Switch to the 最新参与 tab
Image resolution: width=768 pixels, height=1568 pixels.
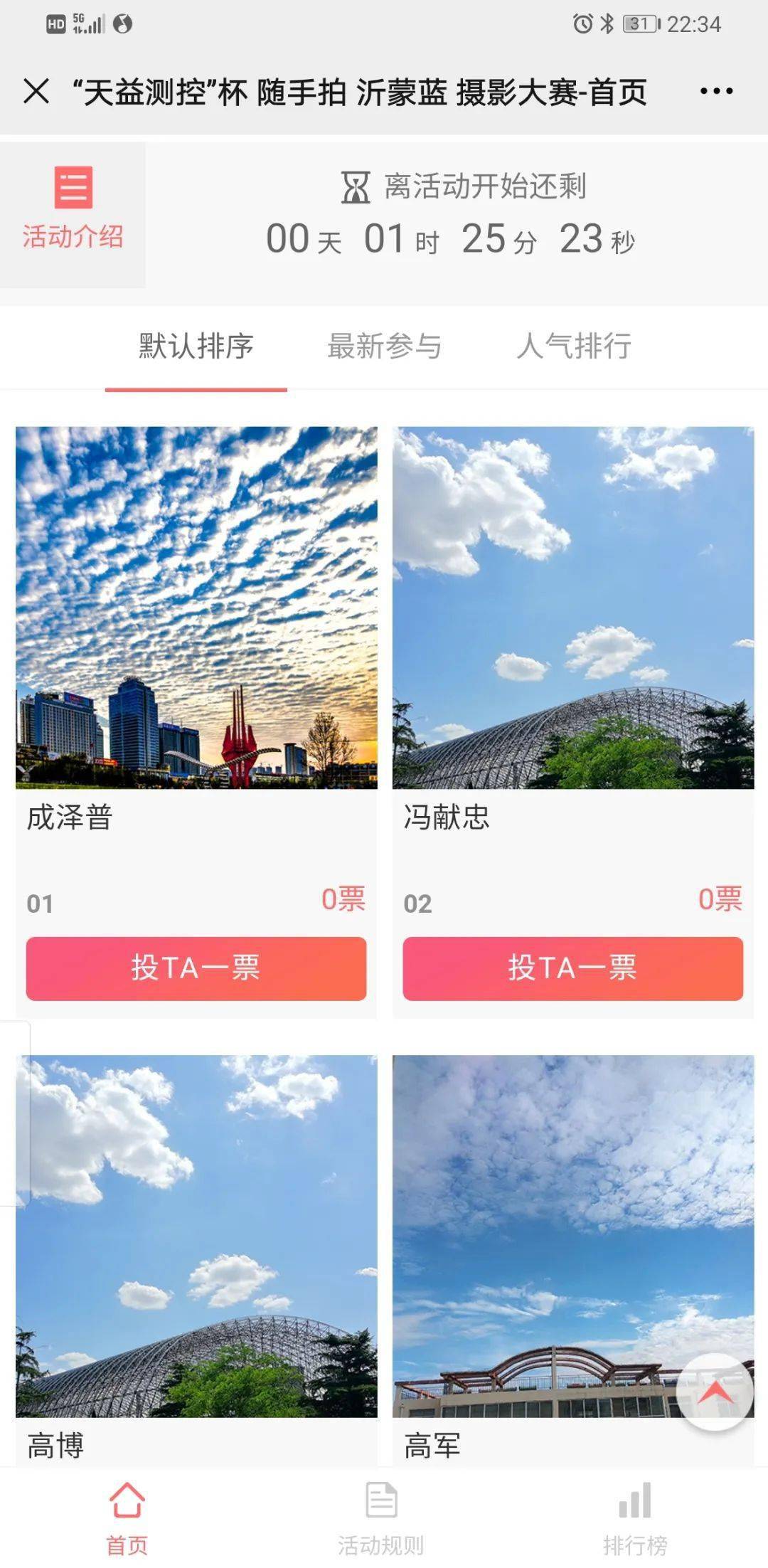point(385,346)
